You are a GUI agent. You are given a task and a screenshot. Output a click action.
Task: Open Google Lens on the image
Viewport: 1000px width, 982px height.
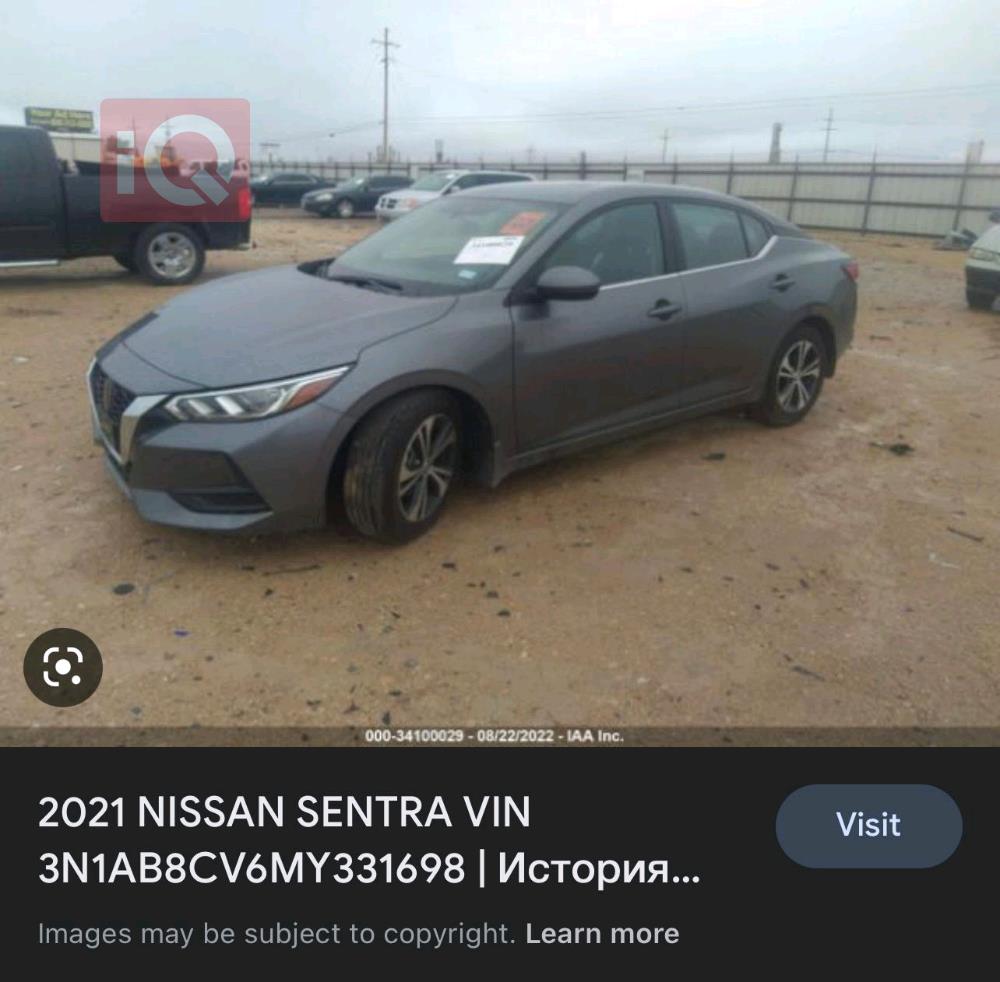coord(63,667)
